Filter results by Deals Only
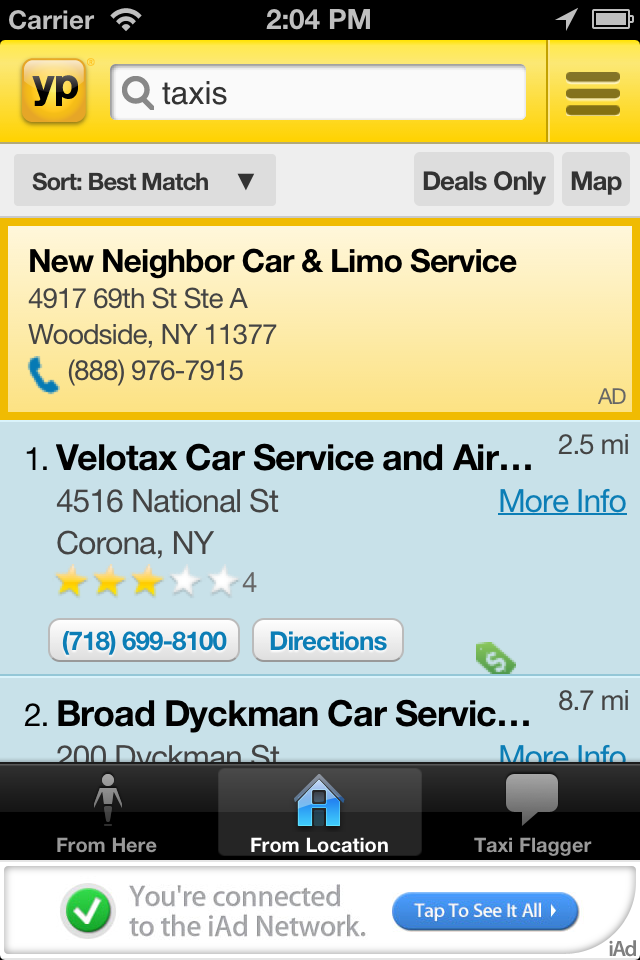This screenshot has height=960, width=640. coord(483,181)
